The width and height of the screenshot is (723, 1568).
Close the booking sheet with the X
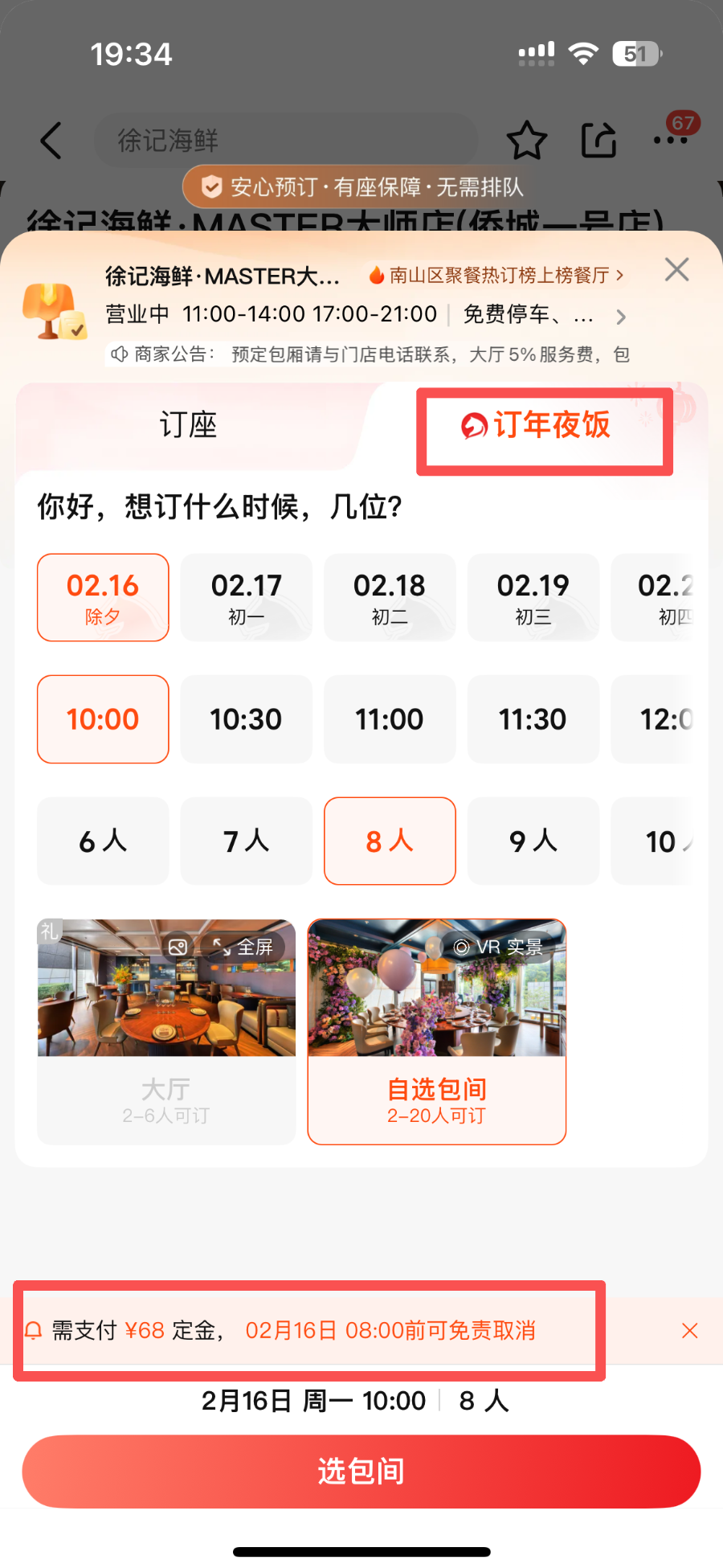676,270
